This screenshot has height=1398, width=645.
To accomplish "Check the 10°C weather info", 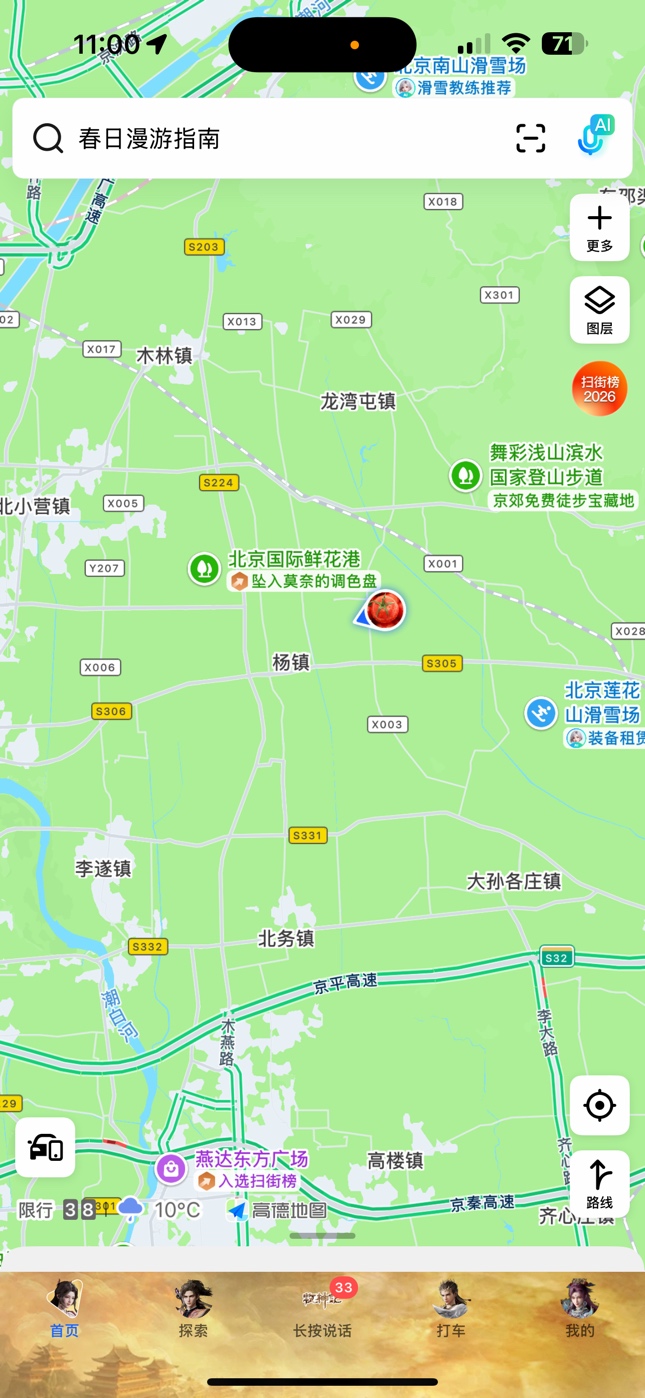I will point(165,1210).
